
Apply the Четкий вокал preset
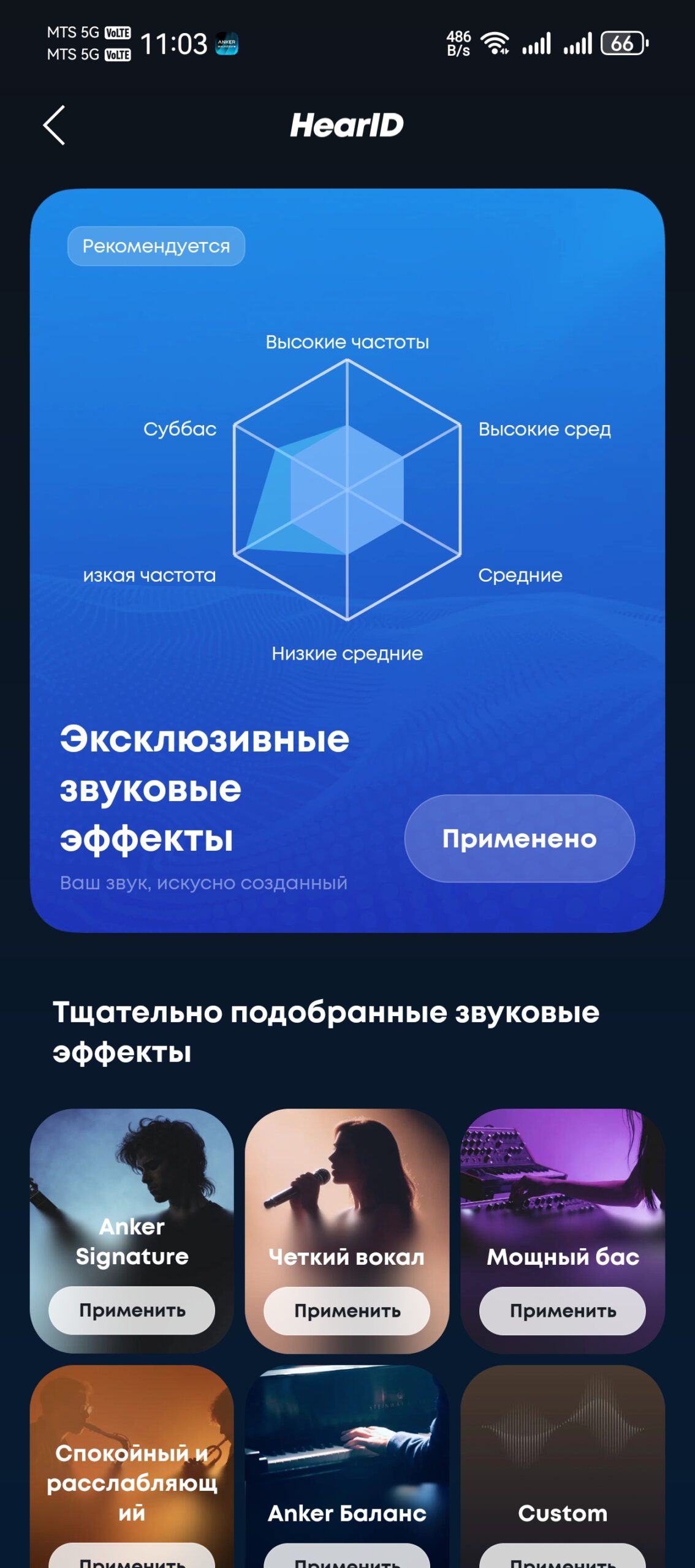pos(347,1311)
